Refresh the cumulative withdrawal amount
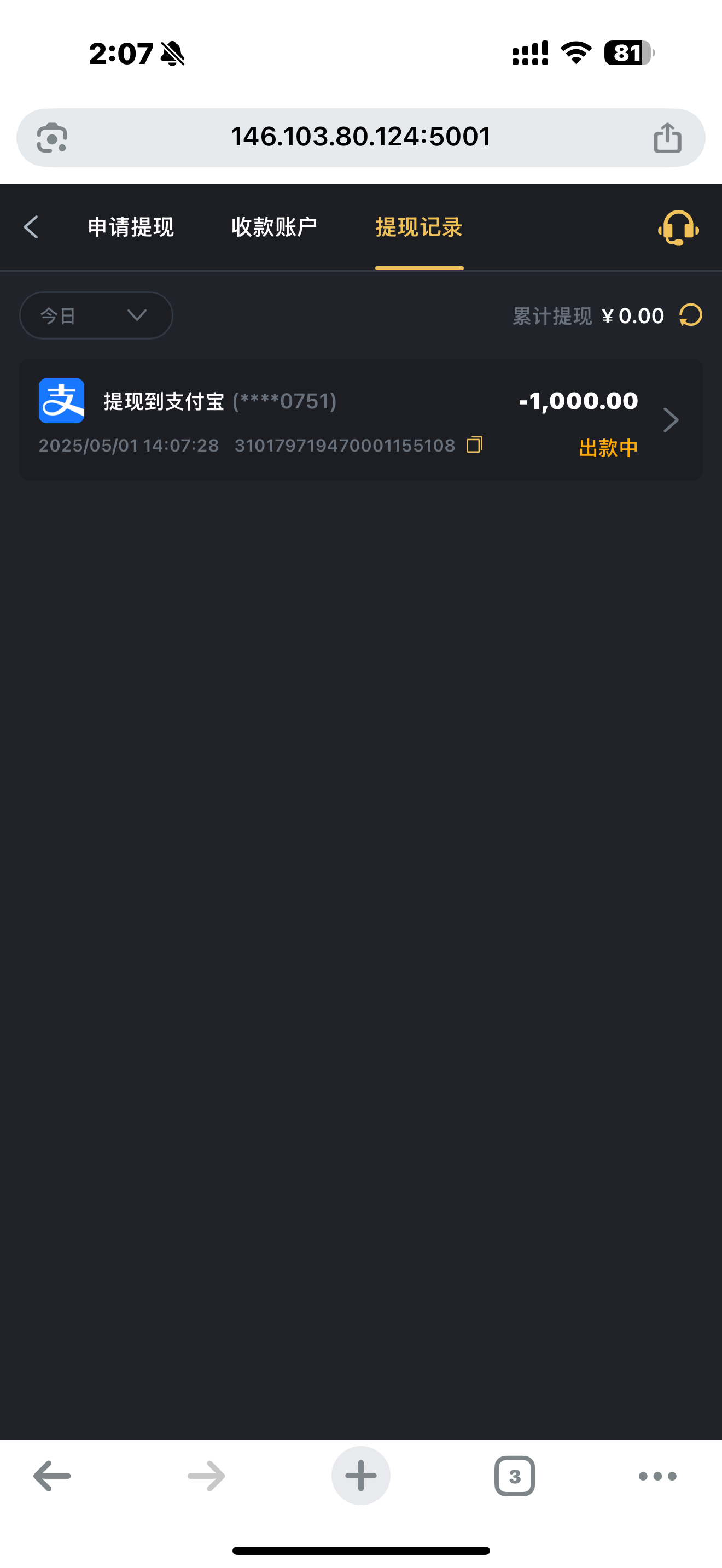Image resolution: width=722 pixels, height=1568 pixels. pyautogui.click(x=690, y=315)
